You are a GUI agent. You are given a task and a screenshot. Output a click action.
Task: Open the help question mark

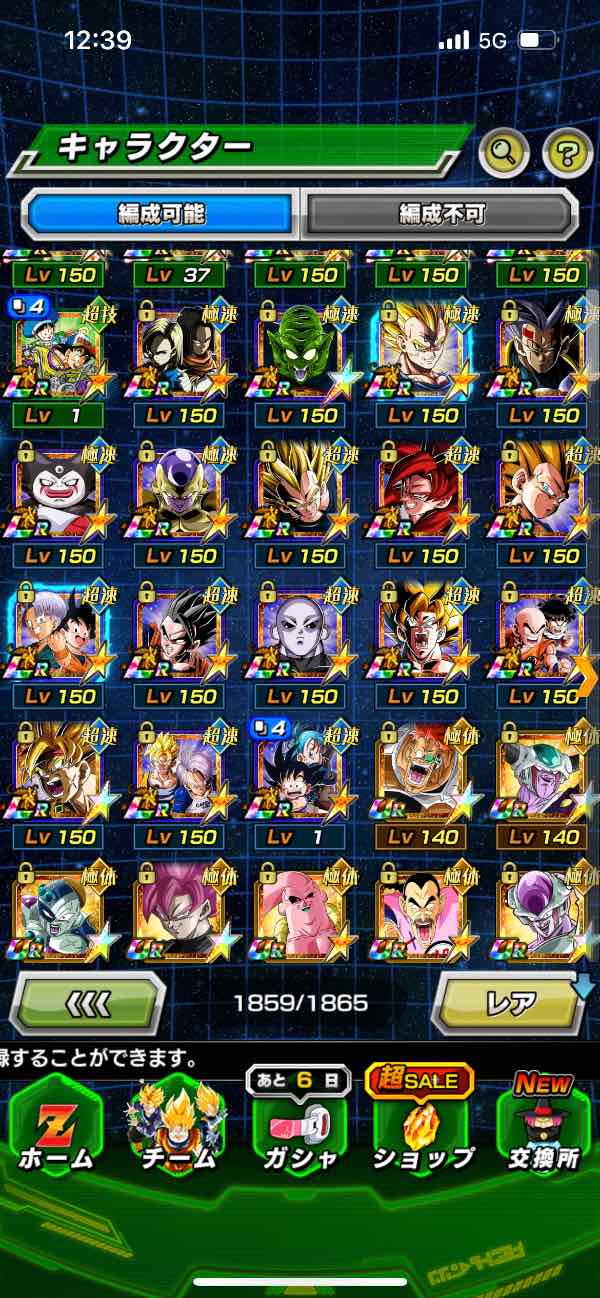pyautogui.click(x=567, y=153)
